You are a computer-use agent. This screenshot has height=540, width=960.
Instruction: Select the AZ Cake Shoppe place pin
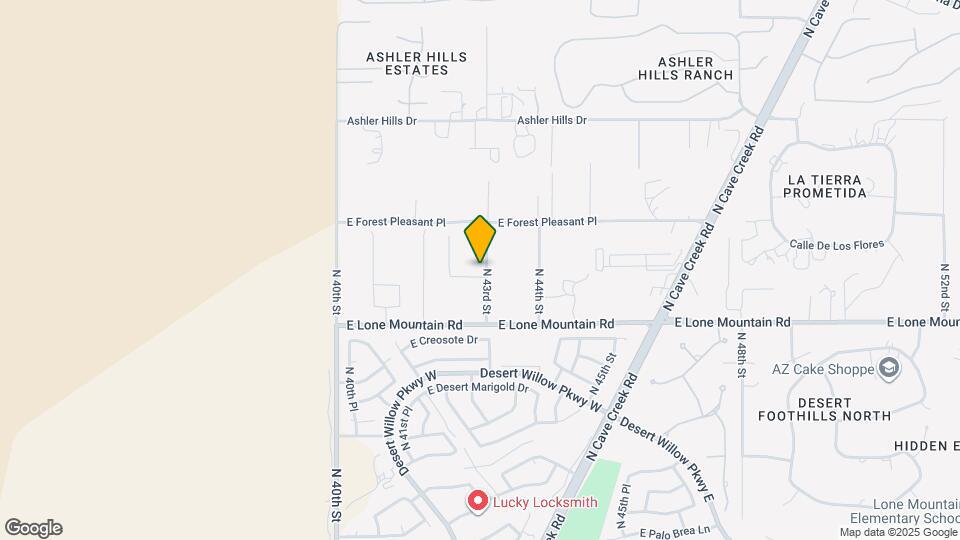click(888, 368)
